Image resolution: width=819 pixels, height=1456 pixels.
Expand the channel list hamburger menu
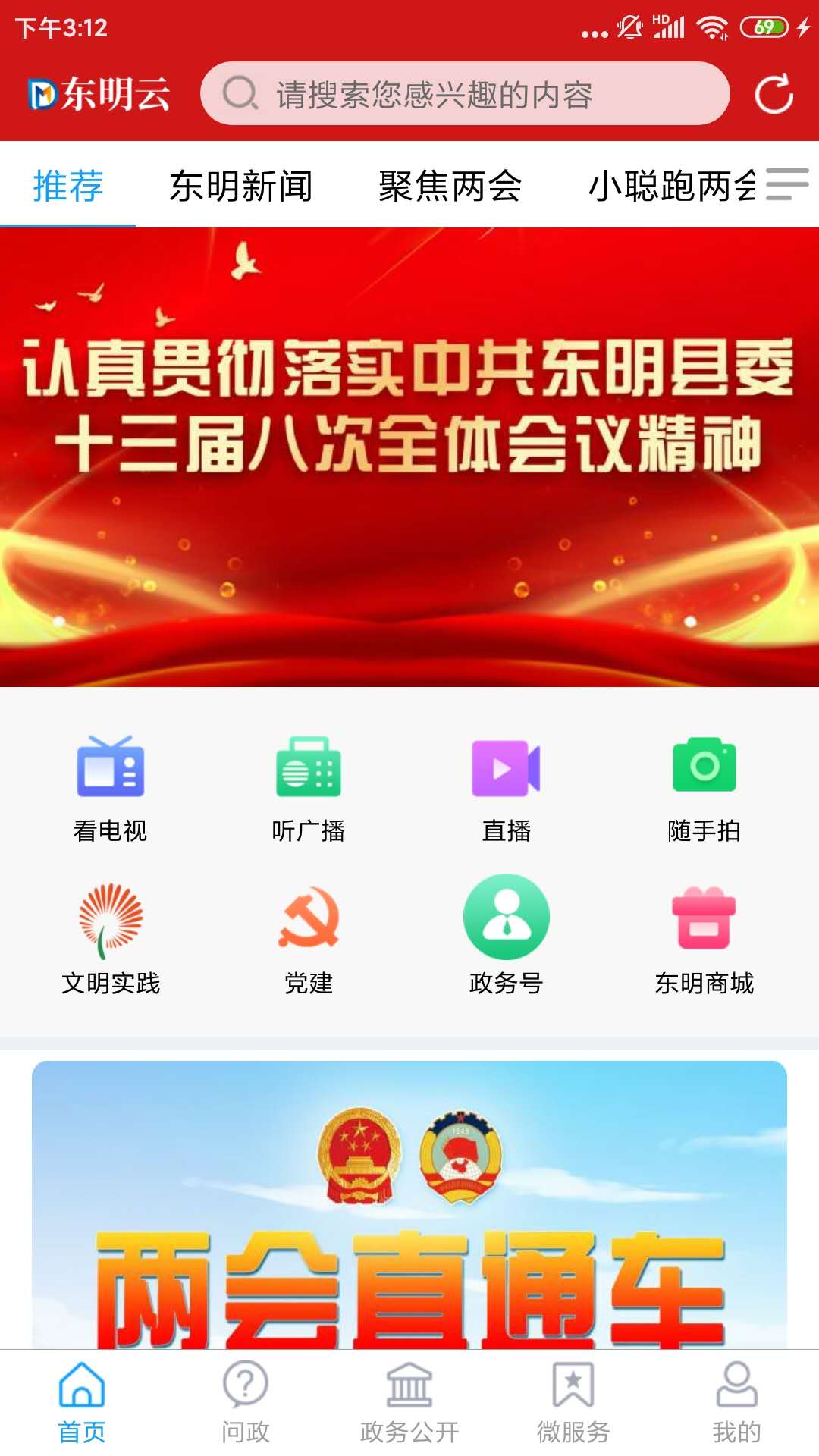pyautogui.click(x=788, y=186)
